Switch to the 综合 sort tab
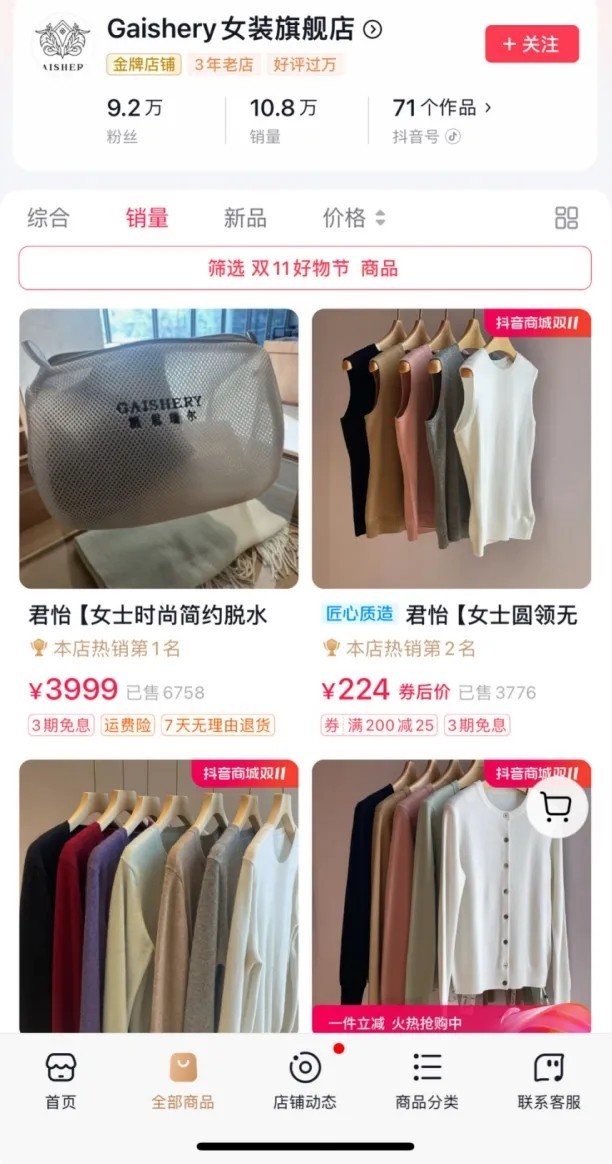612x1164 pixels. (x=48, y=218)
